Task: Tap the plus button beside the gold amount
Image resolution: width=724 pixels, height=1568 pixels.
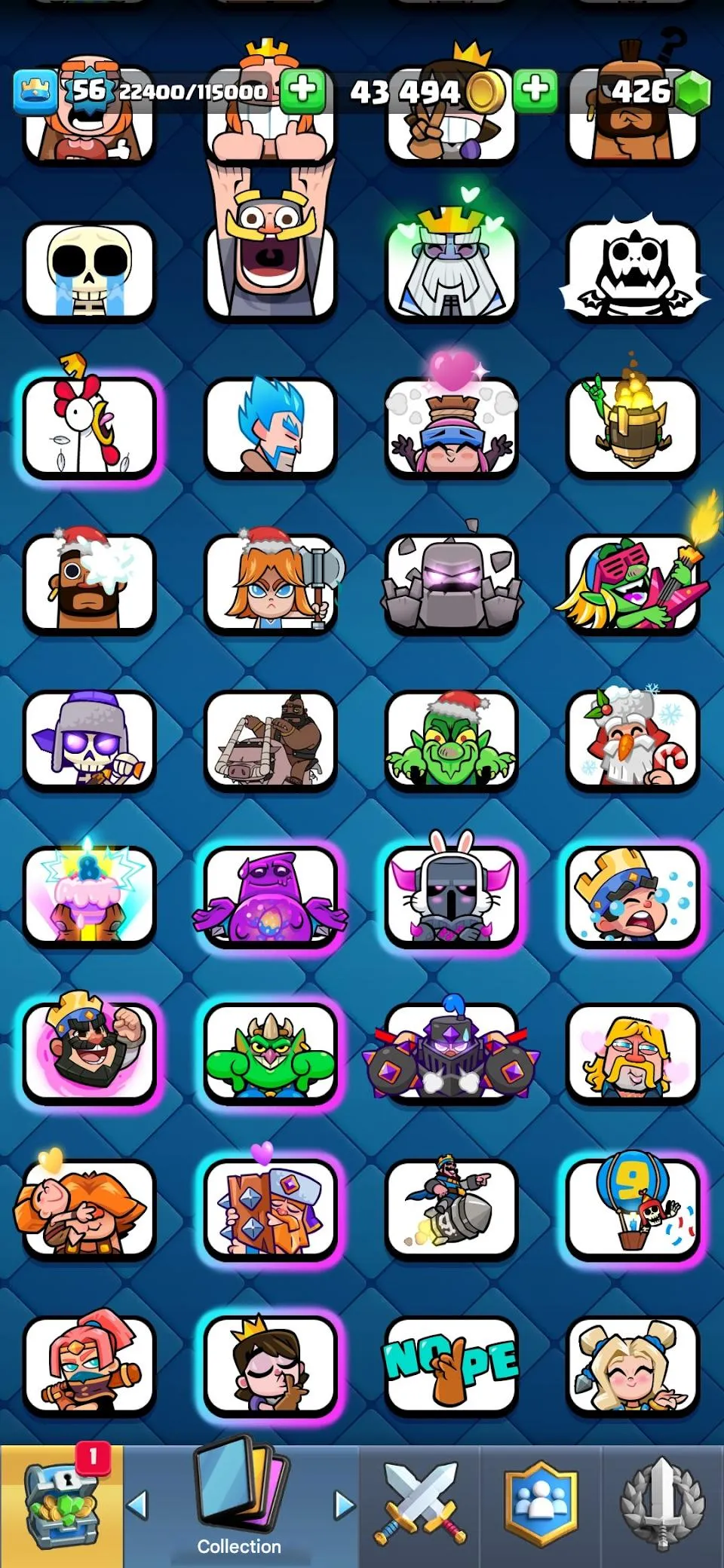Action: coord(536,90)
